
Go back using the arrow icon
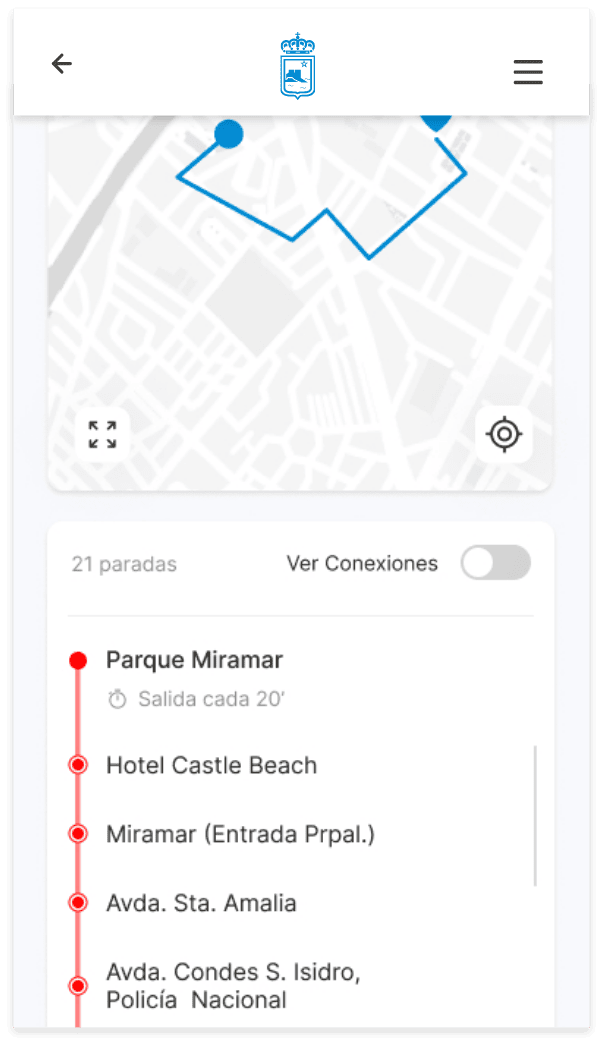[61, 64]
